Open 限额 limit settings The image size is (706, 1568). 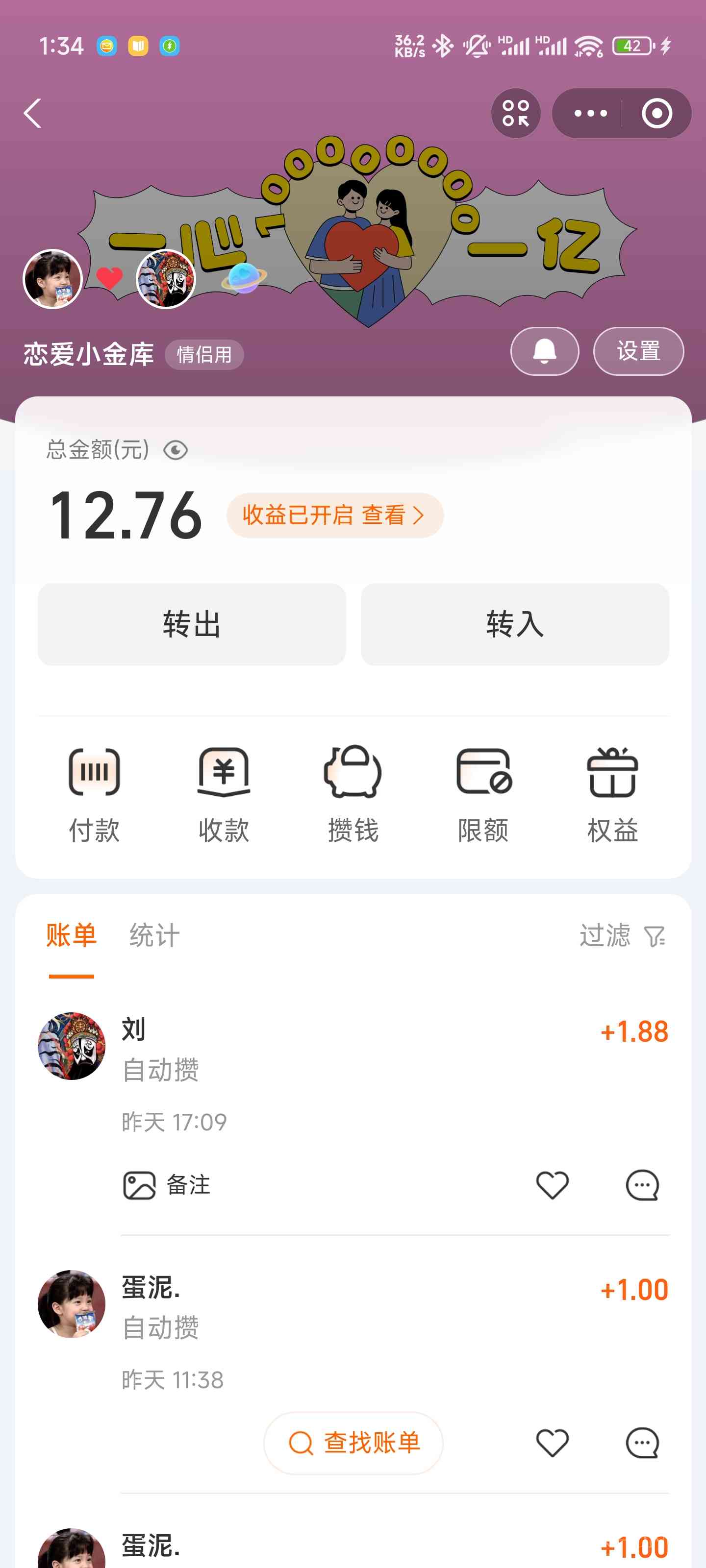[x=483, y=793]
